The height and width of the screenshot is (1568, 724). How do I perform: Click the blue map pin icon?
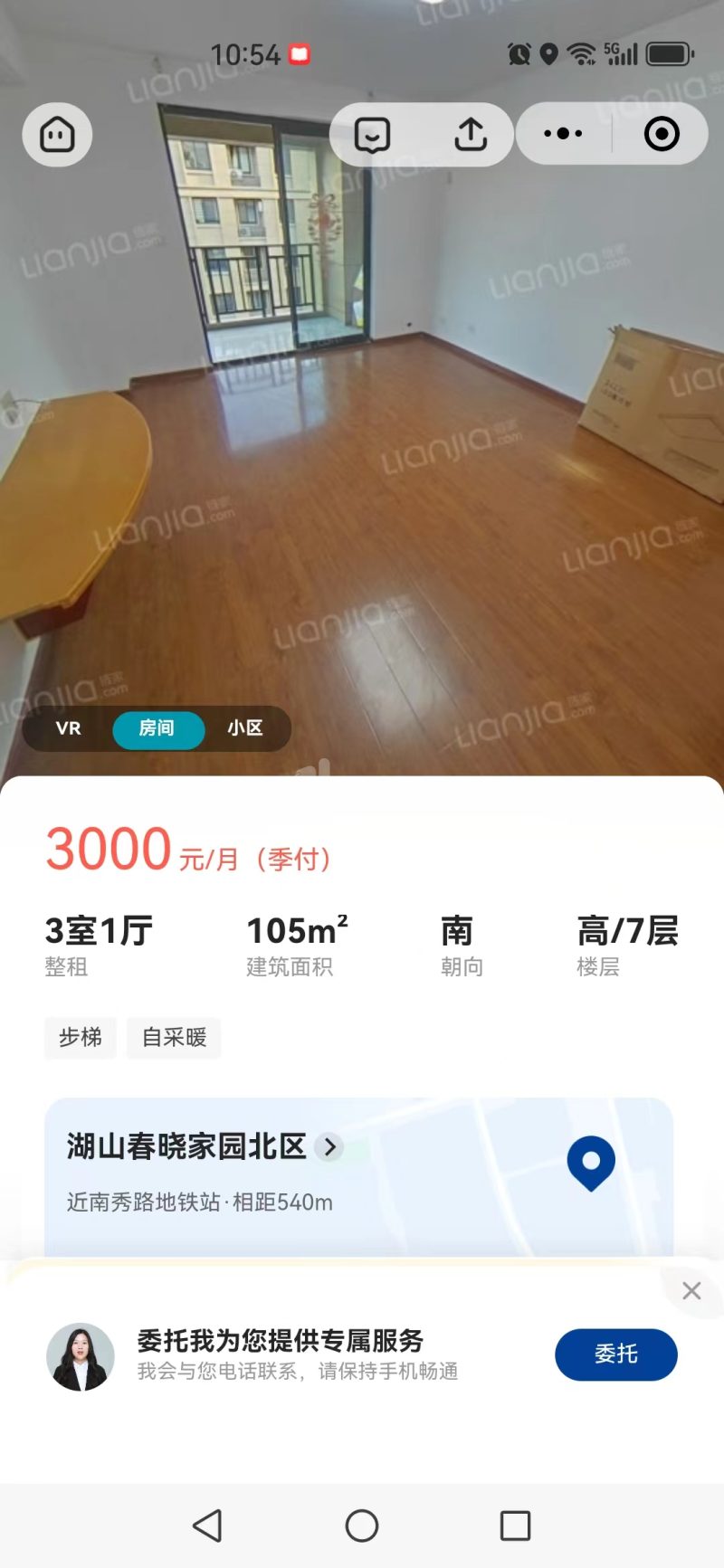[x=590, y=1165]
